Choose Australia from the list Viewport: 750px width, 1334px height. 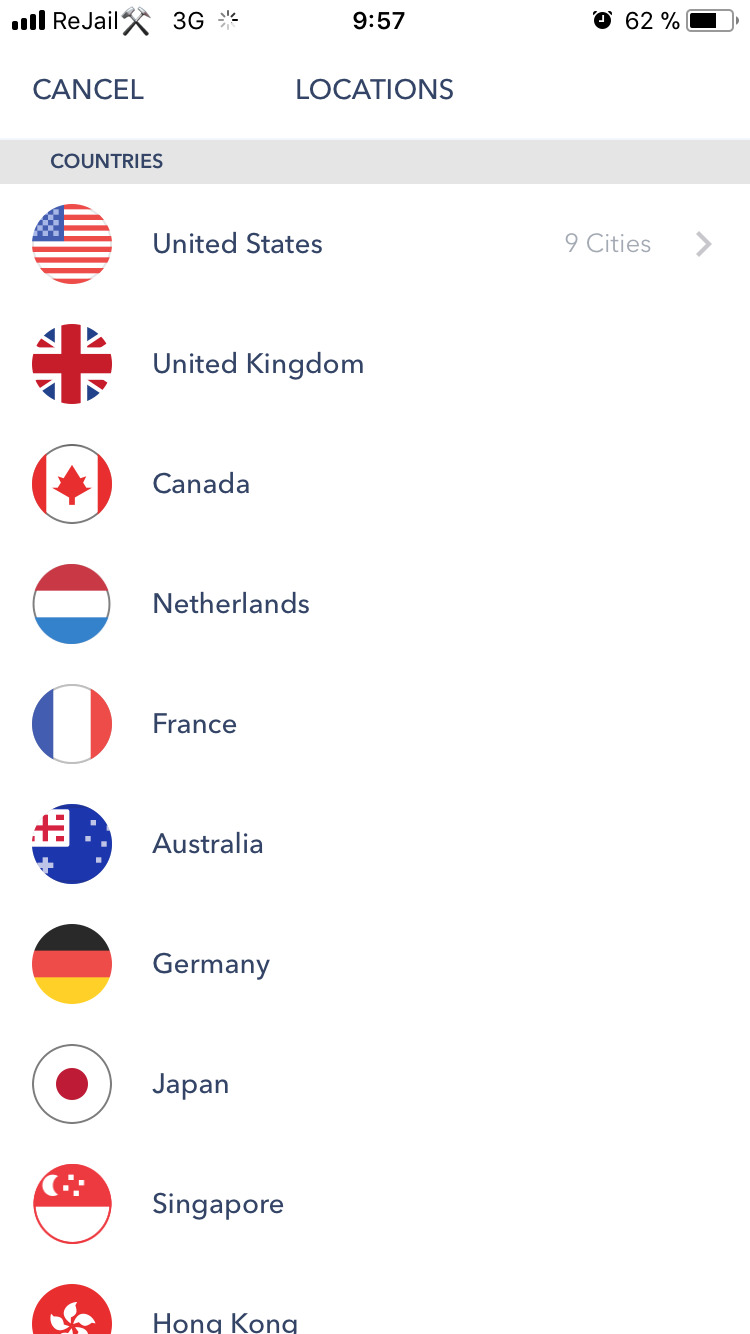pyautogui.click(x=375, y=844)
